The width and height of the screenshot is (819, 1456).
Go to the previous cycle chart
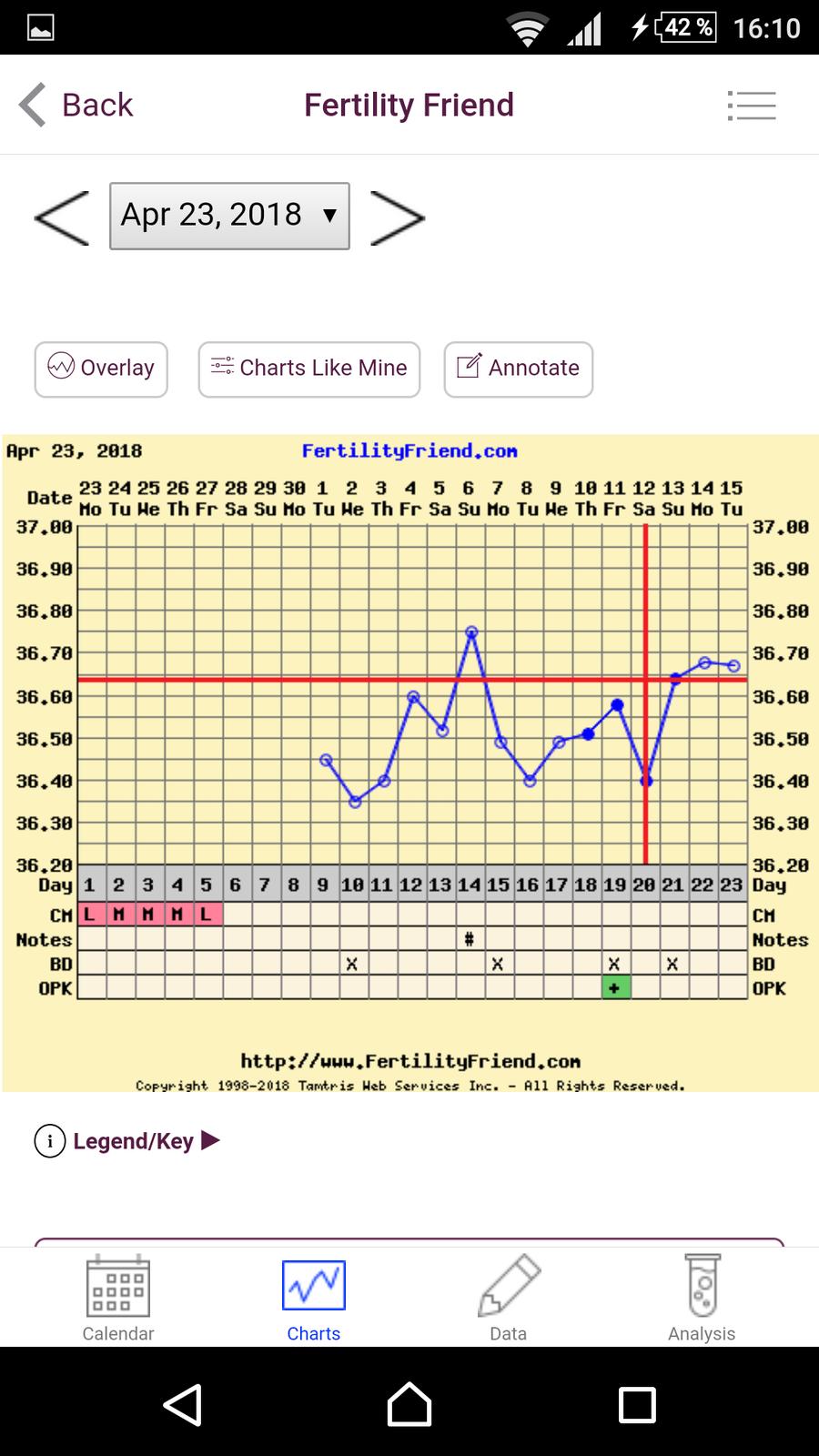[x=62, y=217]
